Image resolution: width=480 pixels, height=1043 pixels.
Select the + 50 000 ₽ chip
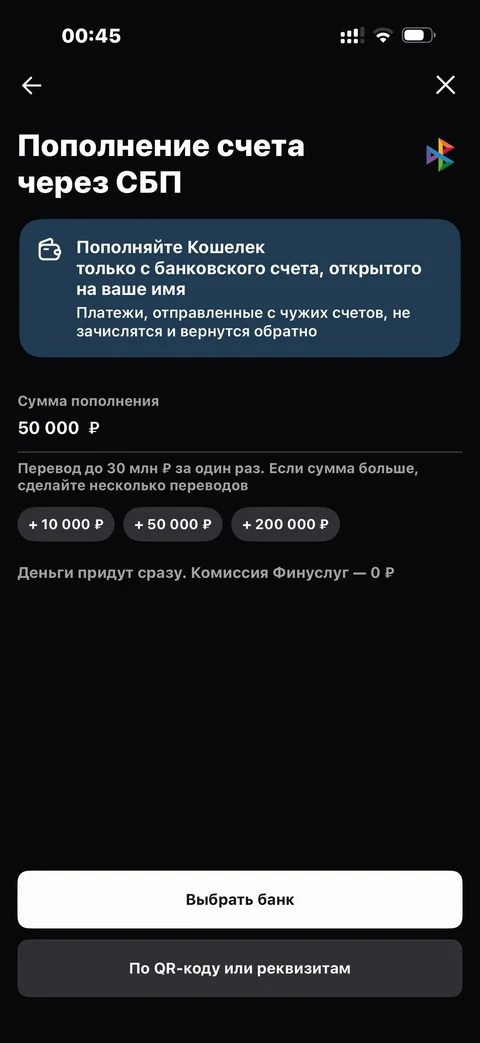[x=173, y=524]
